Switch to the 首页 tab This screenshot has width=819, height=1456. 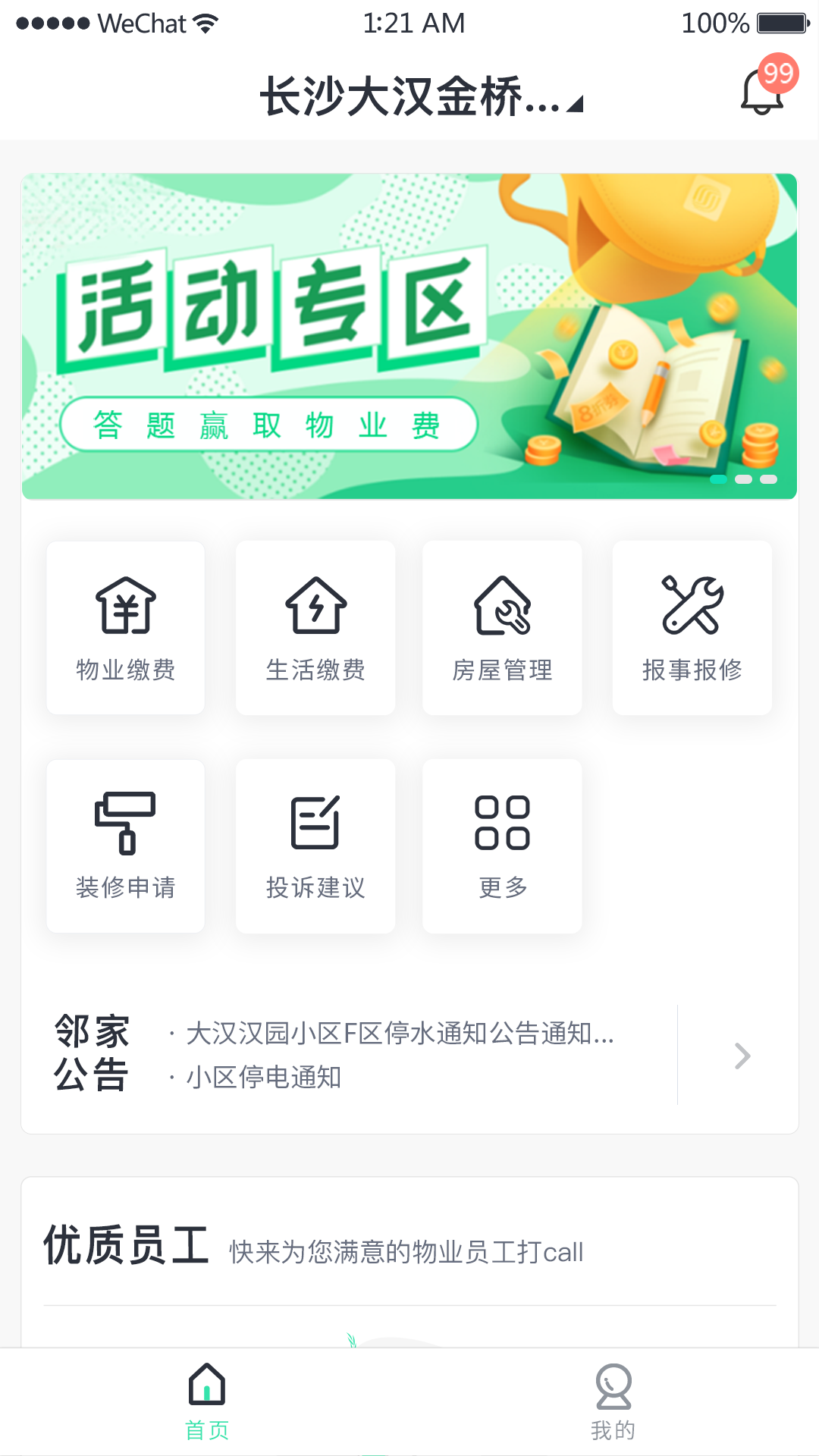click(x=206, y=1403)
